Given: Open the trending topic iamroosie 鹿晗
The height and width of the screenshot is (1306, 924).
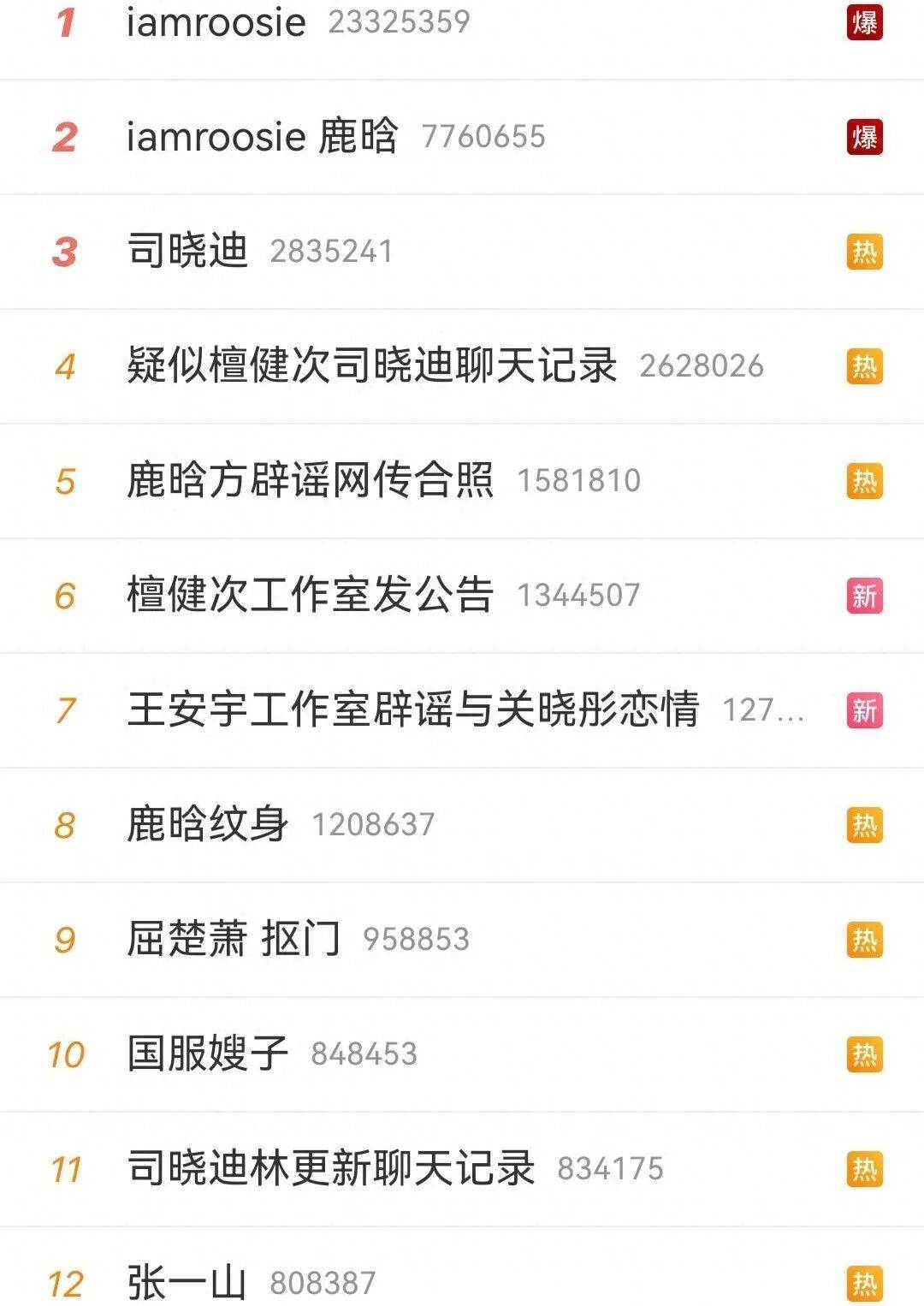Looking at the screenshot, I should 262,137.
